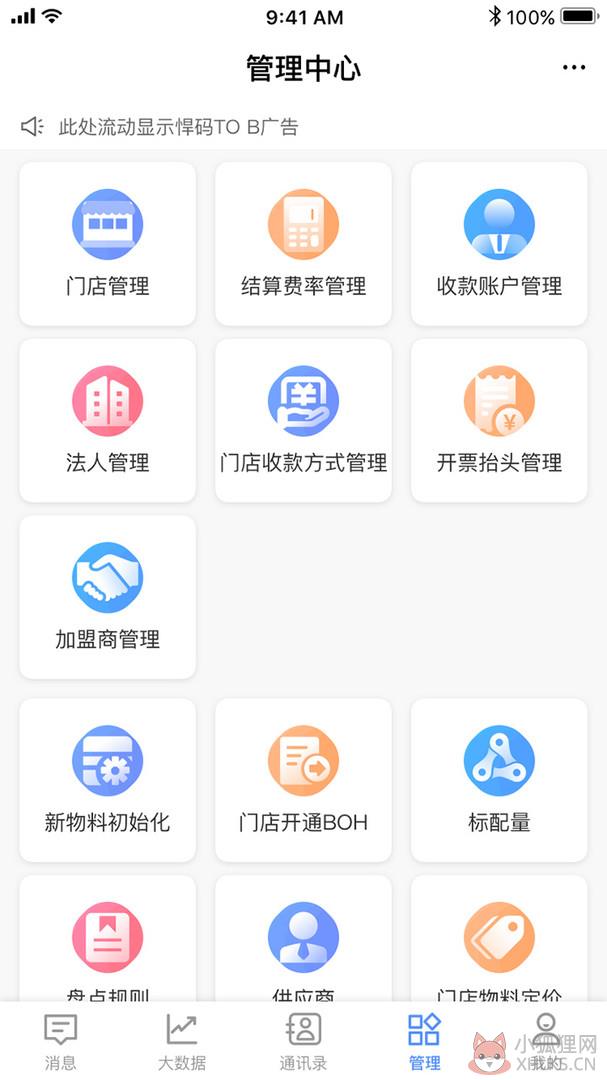Switch to the 消息 tab

[61, 1042]
